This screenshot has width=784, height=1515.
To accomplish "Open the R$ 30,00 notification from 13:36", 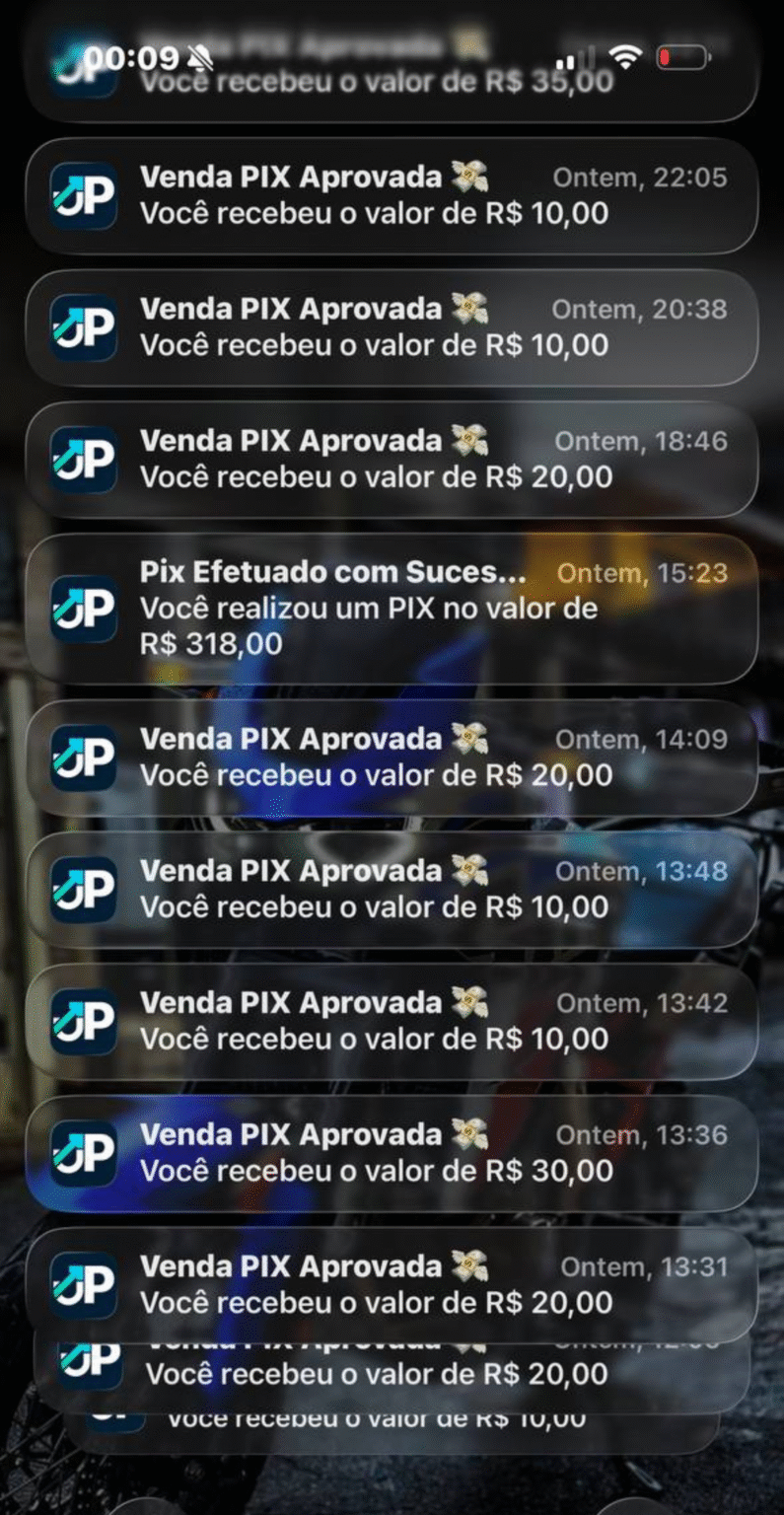I will [392, 1153].
